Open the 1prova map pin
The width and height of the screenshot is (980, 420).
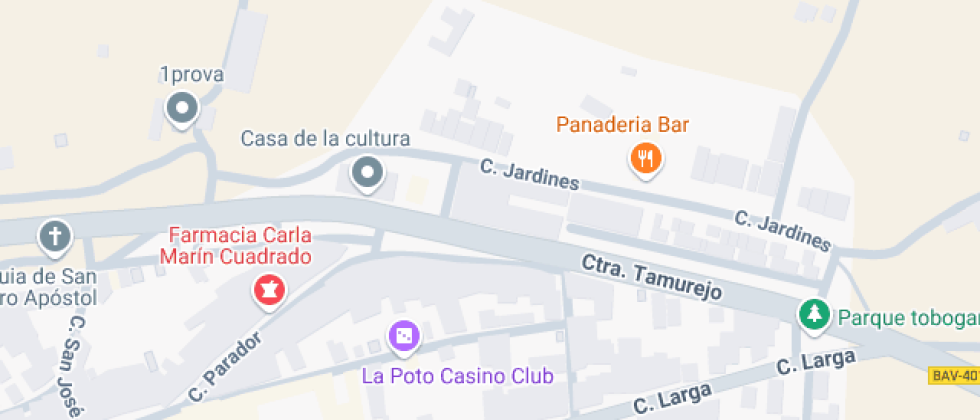pos(182,108)
